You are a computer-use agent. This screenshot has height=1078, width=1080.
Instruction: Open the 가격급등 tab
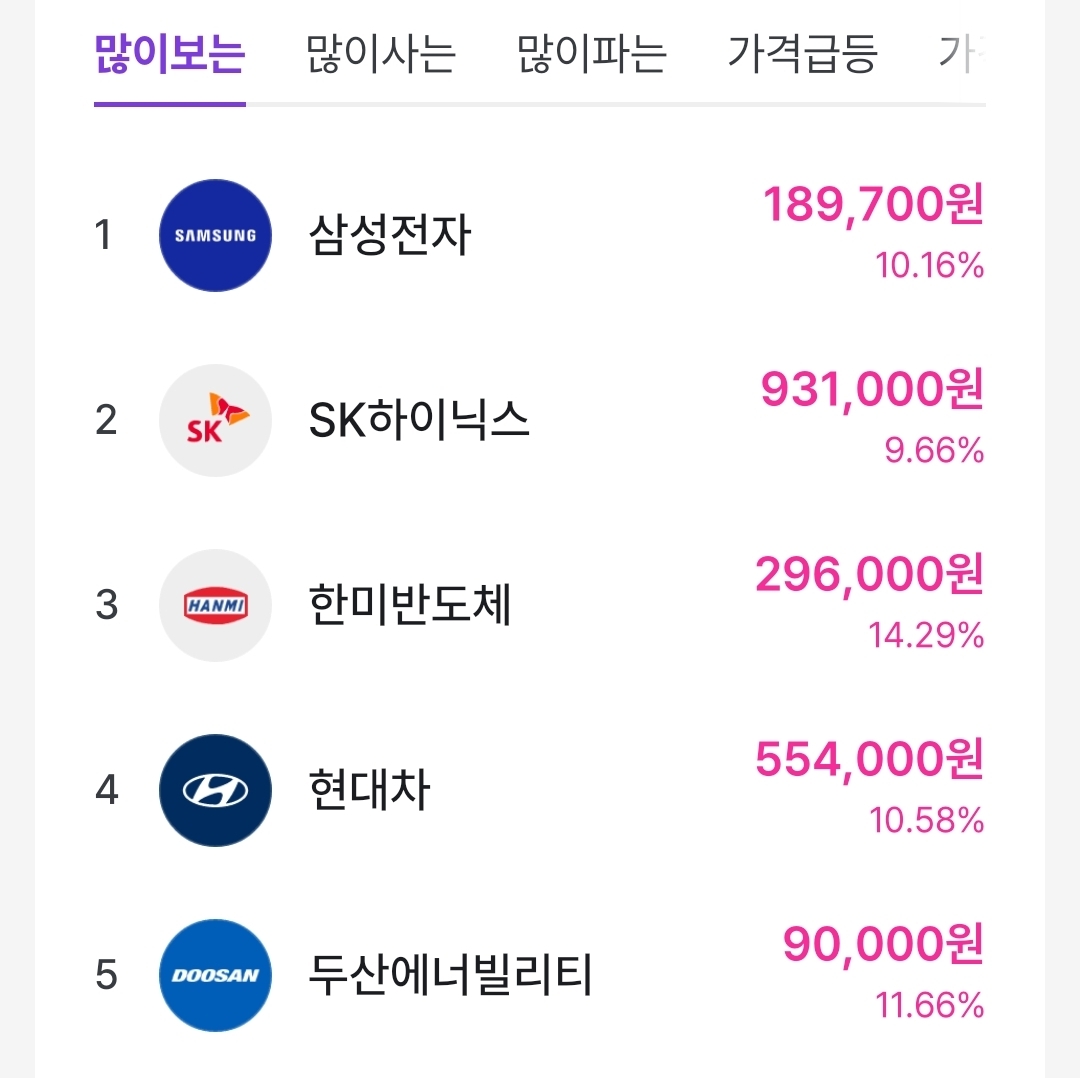click(x=802, y=55)
